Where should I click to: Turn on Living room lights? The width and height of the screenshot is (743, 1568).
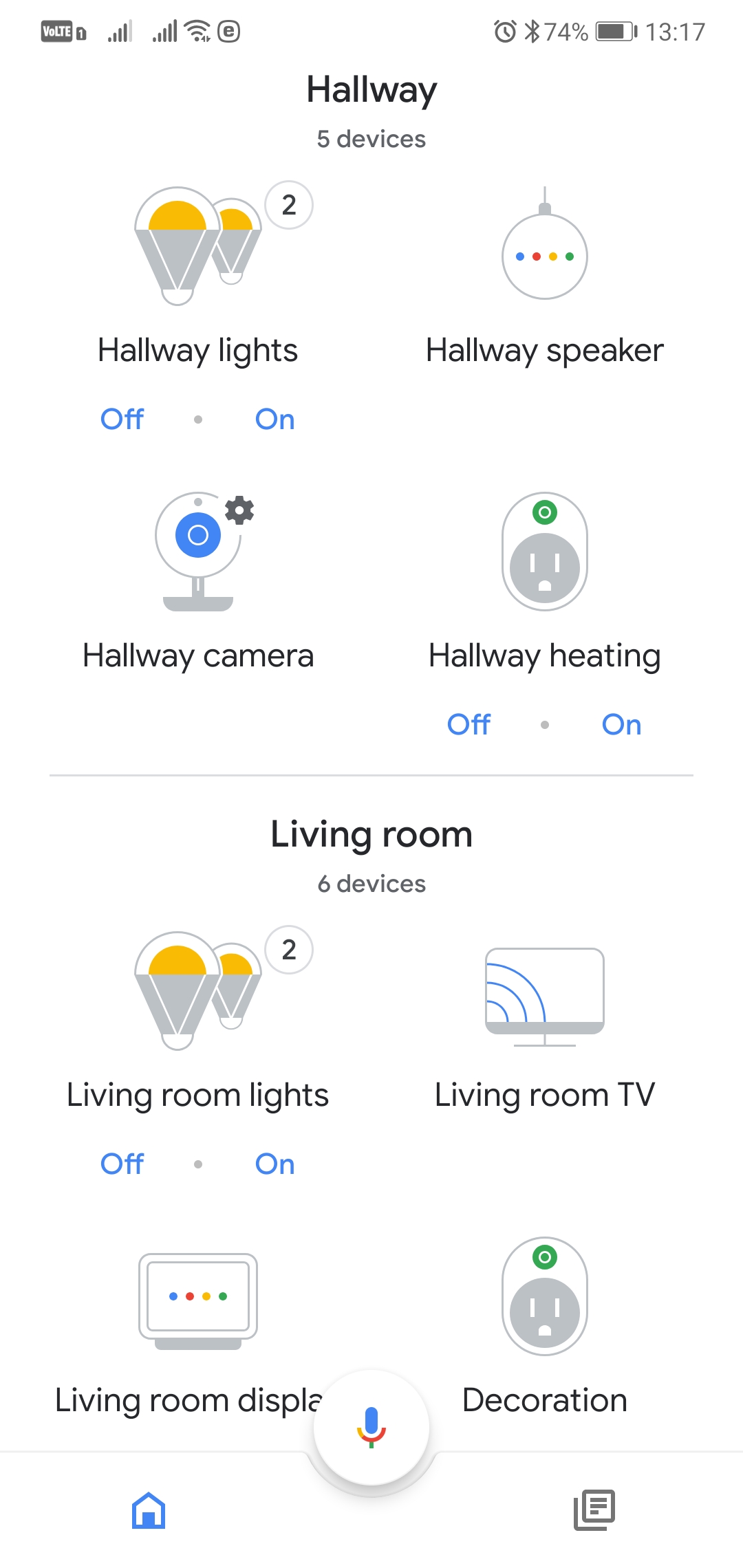(274, 1164)
